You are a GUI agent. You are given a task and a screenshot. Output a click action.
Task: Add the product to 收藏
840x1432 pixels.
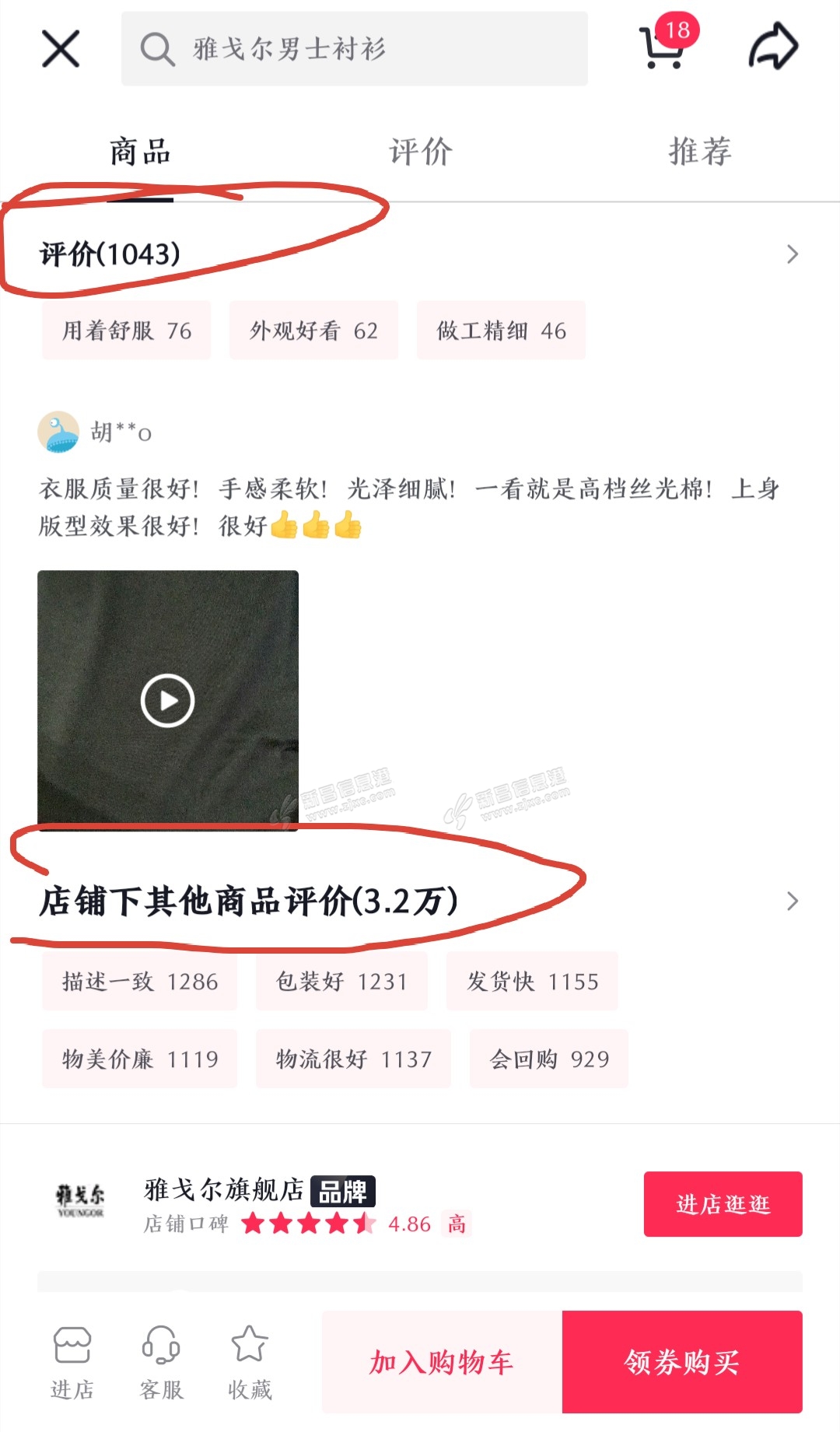250,1363
